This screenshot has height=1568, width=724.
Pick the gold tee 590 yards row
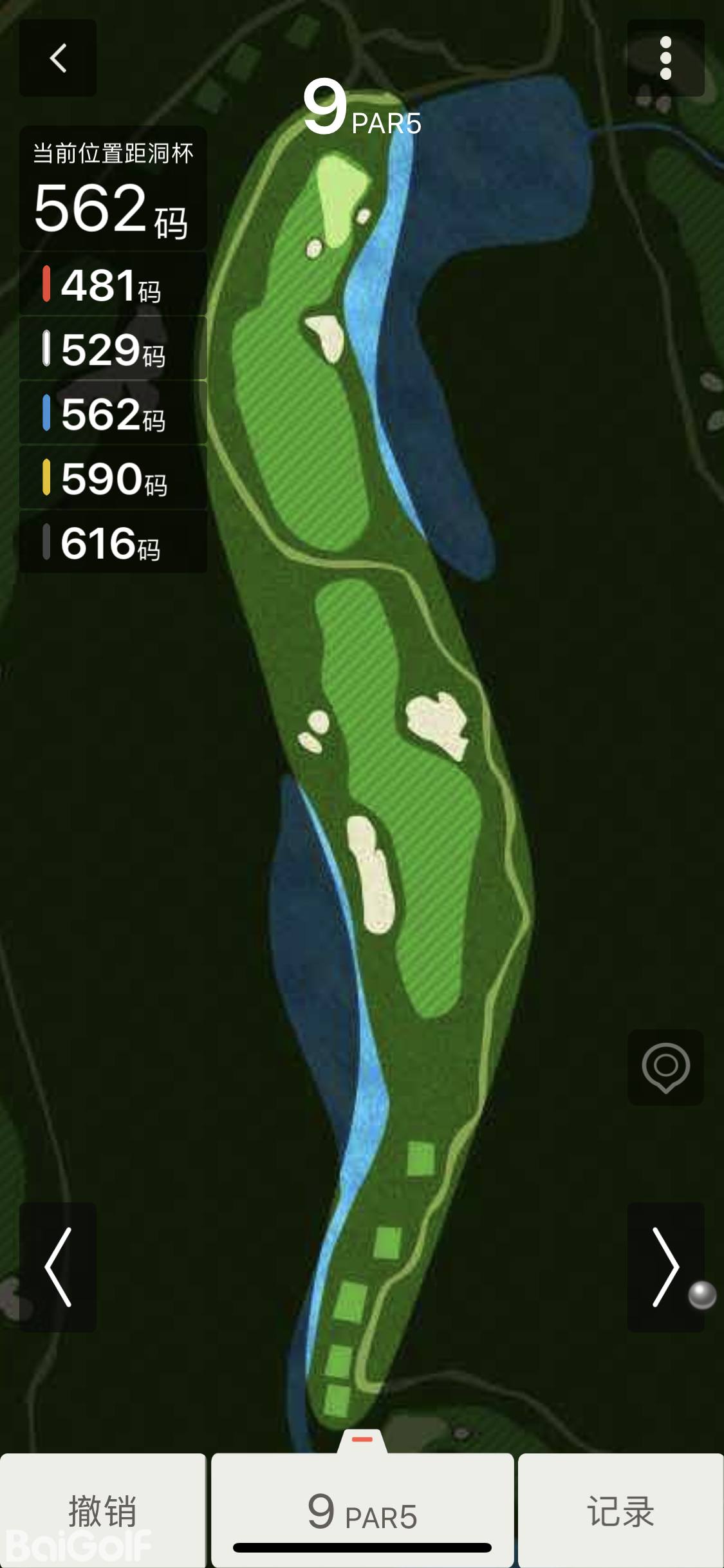113,478
